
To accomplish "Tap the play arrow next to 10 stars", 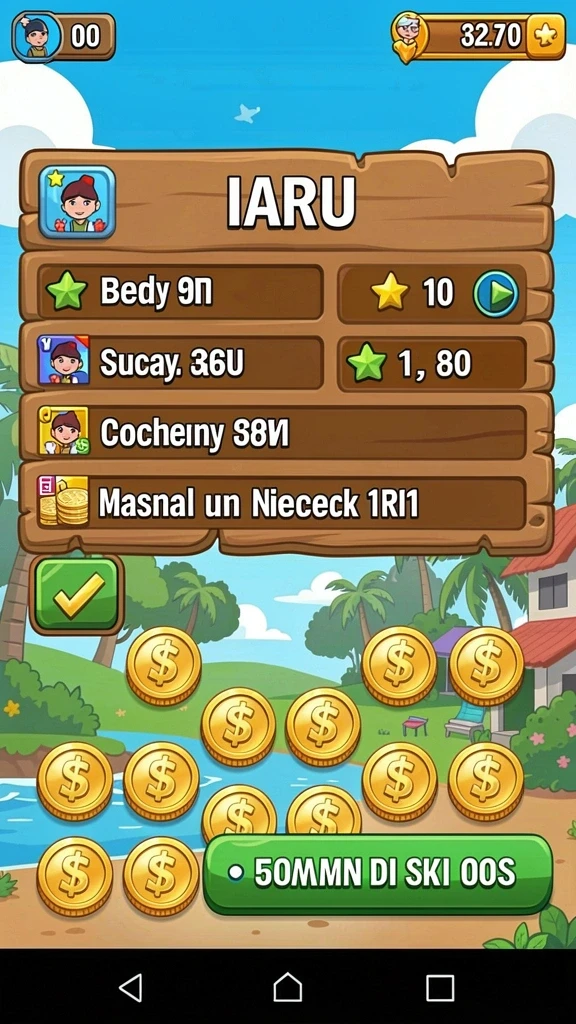I will [x=496, y=293].
